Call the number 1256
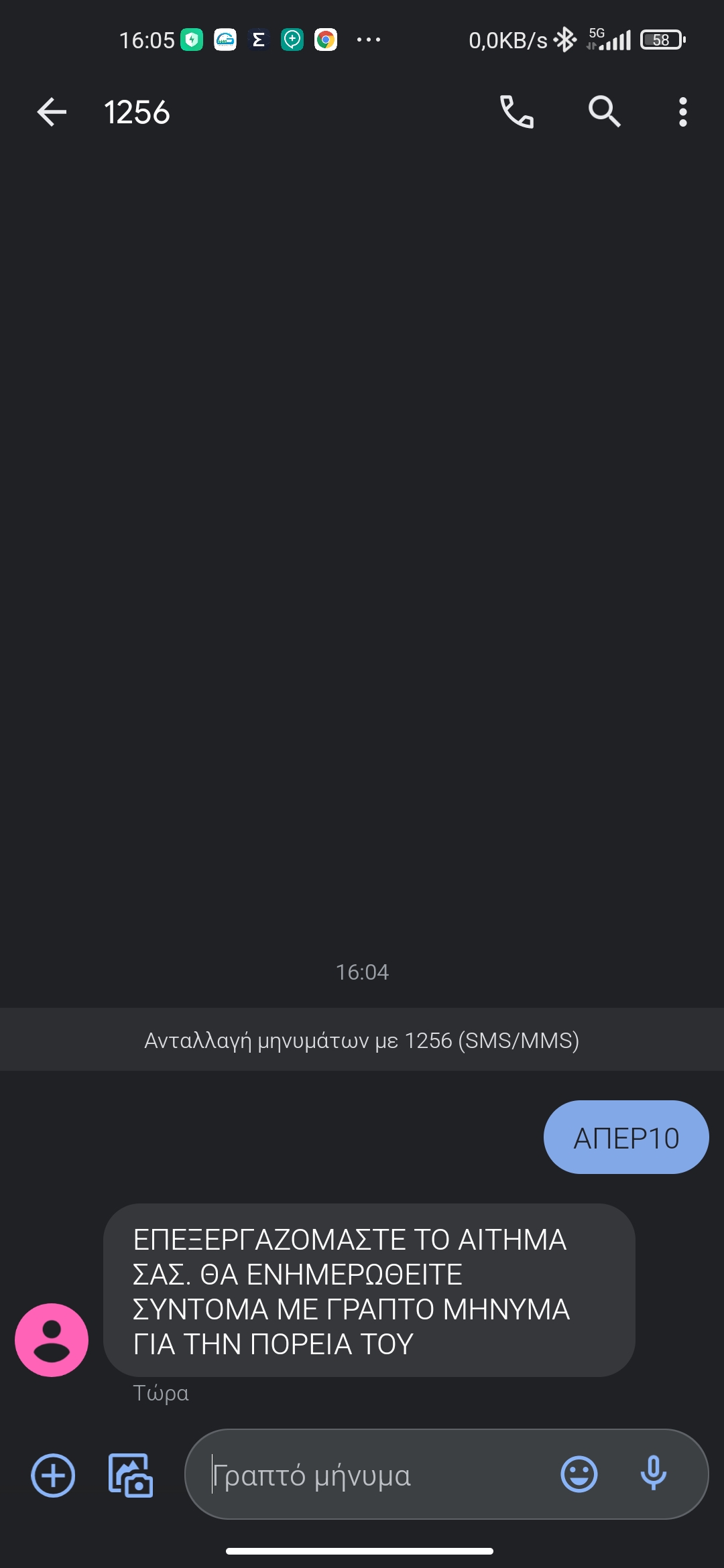This screenshot has width=724, height=1568. [x=517, y=112]
